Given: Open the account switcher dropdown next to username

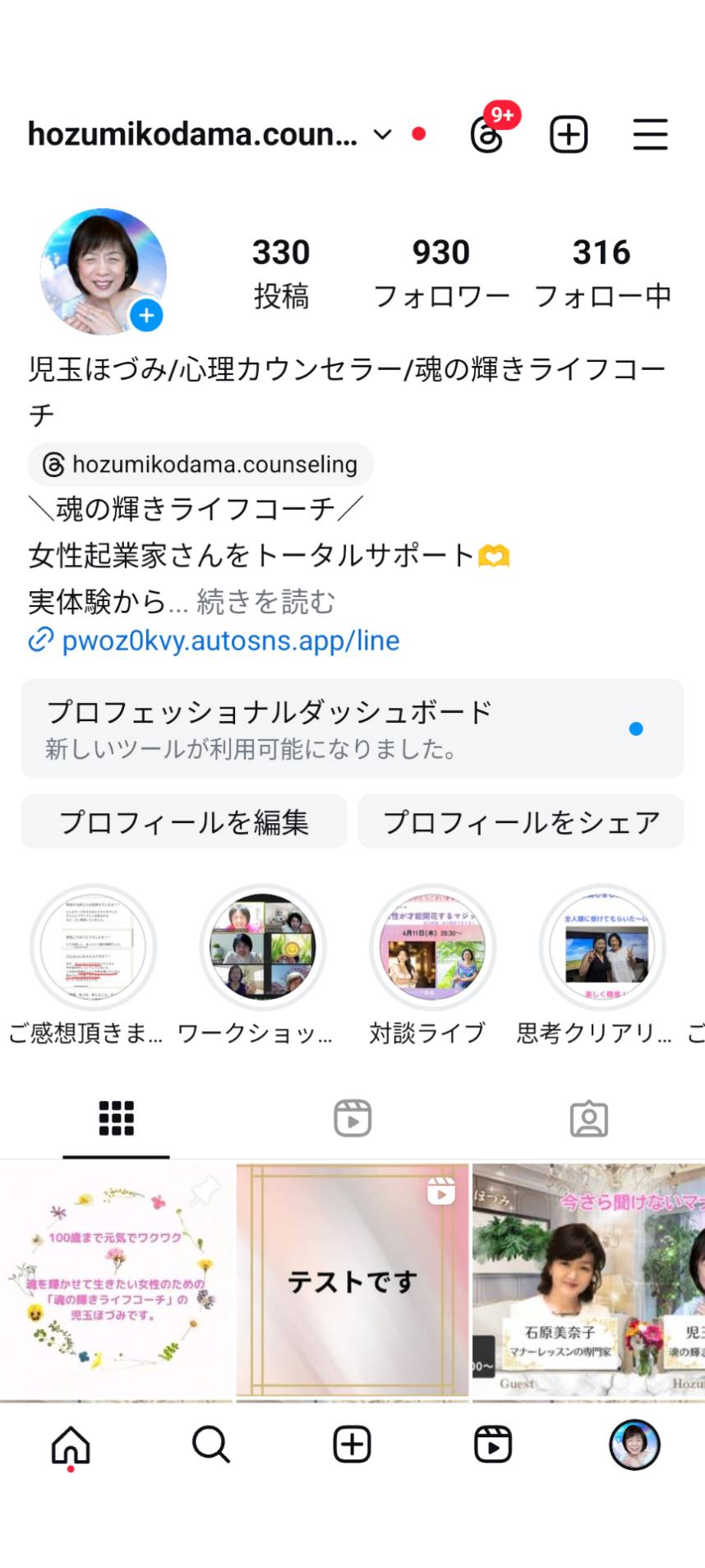Looking at the screenshot, I should tap(382, 134).
